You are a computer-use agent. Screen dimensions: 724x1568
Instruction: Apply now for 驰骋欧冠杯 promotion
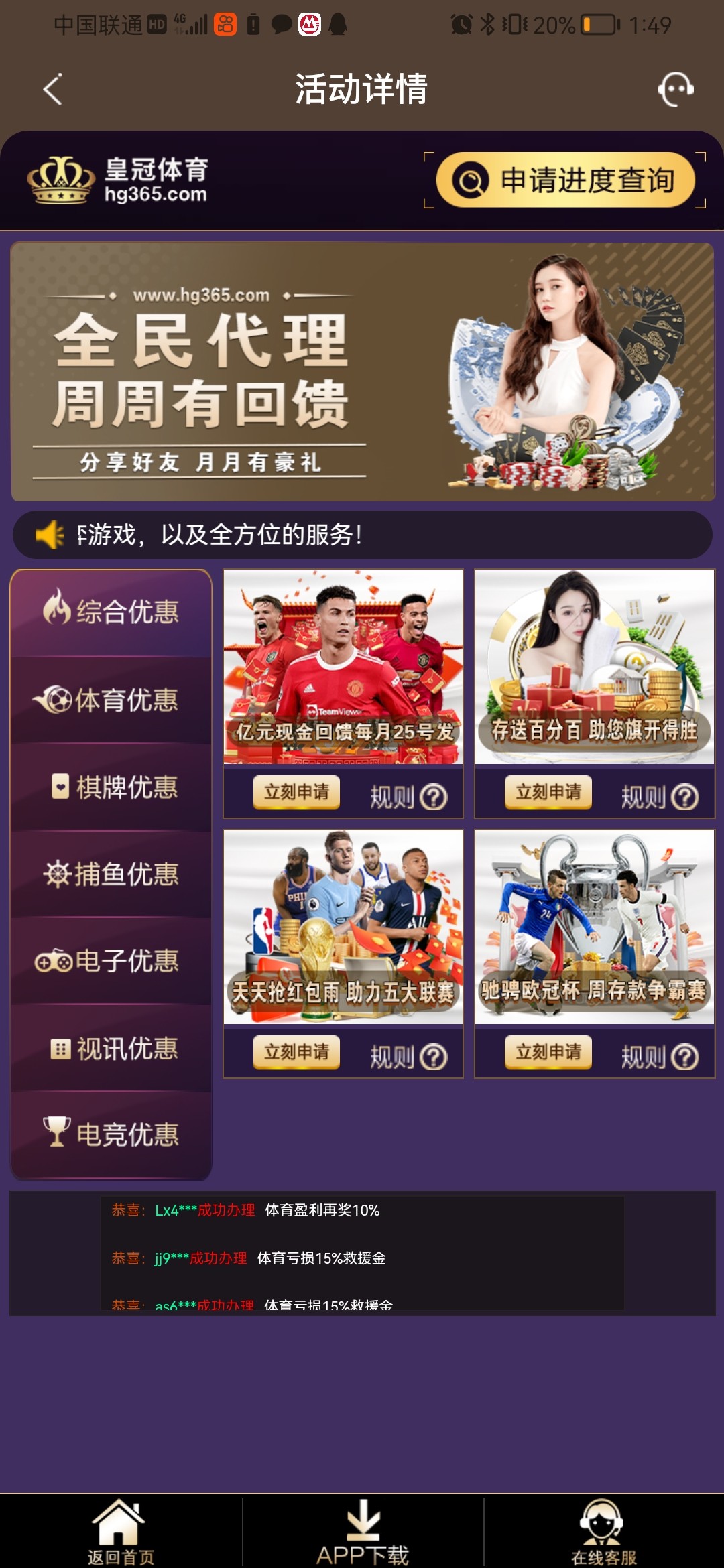(548, 1052)
